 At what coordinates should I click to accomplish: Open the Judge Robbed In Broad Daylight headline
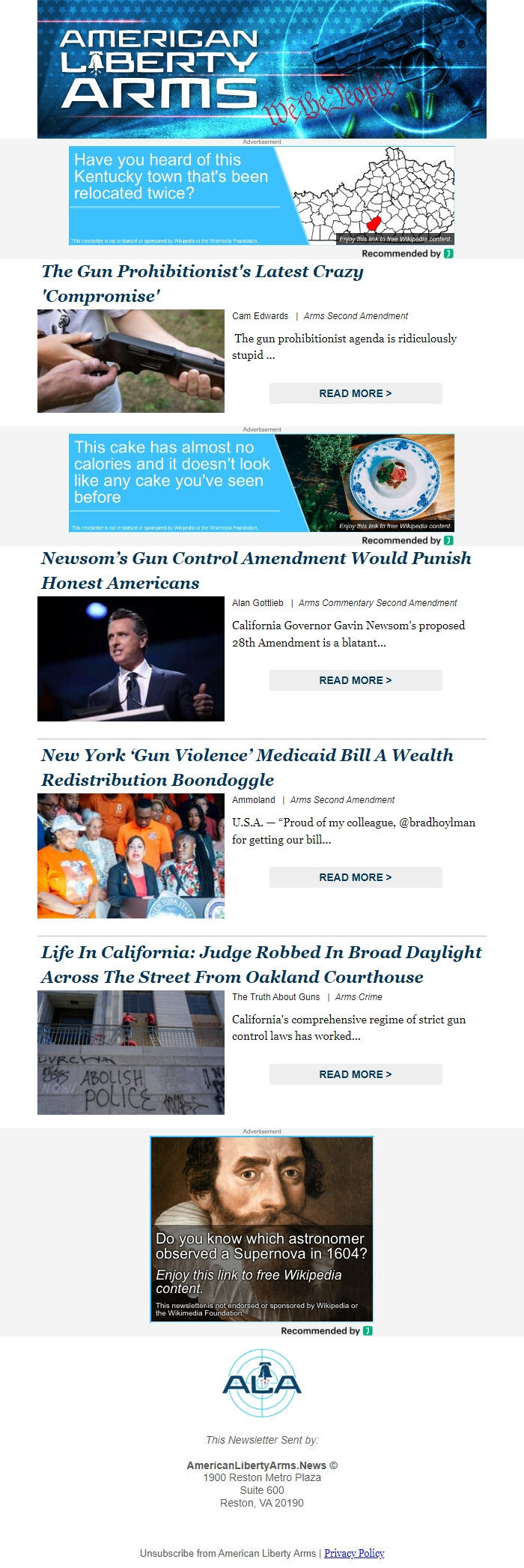click(261, 964)
